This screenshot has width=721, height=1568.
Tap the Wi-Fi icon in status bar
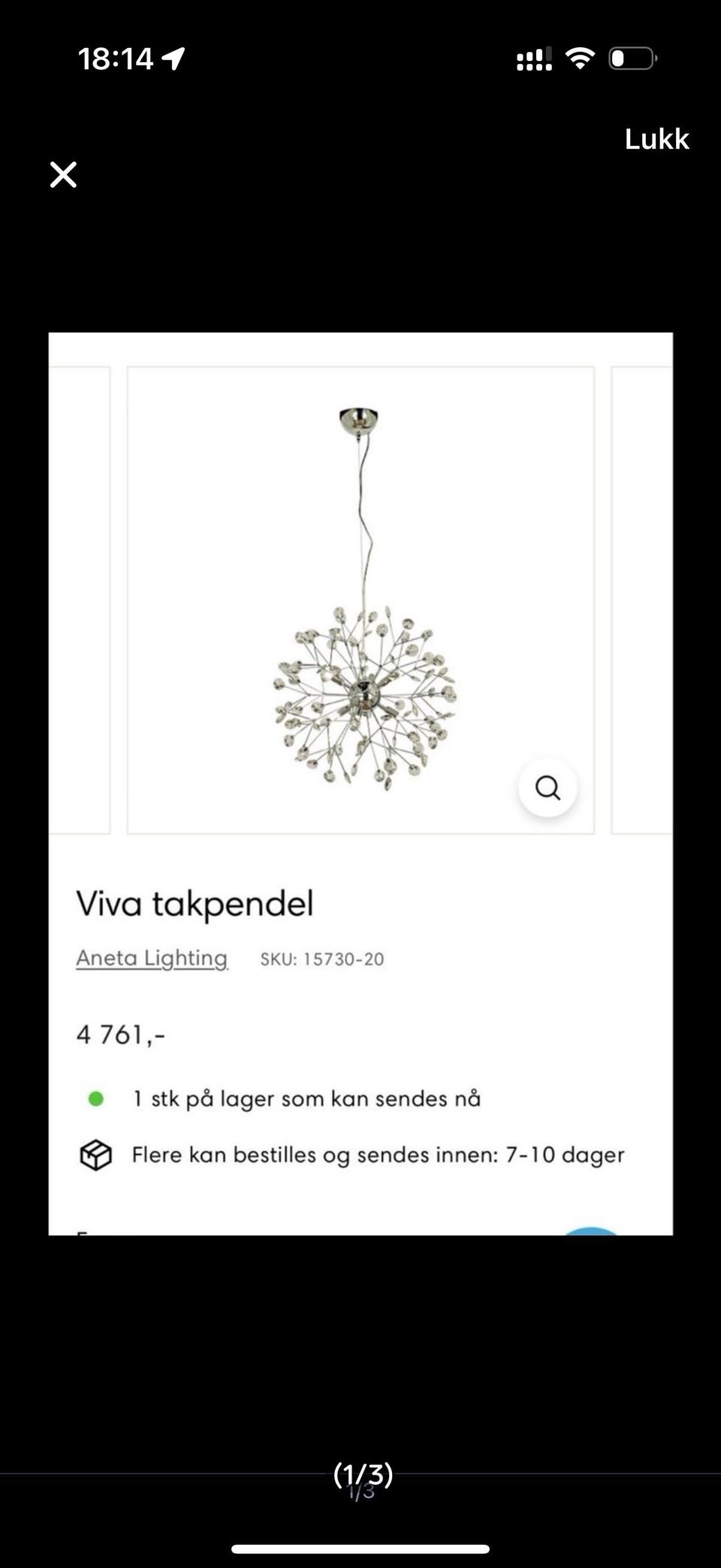click(578, 57)
